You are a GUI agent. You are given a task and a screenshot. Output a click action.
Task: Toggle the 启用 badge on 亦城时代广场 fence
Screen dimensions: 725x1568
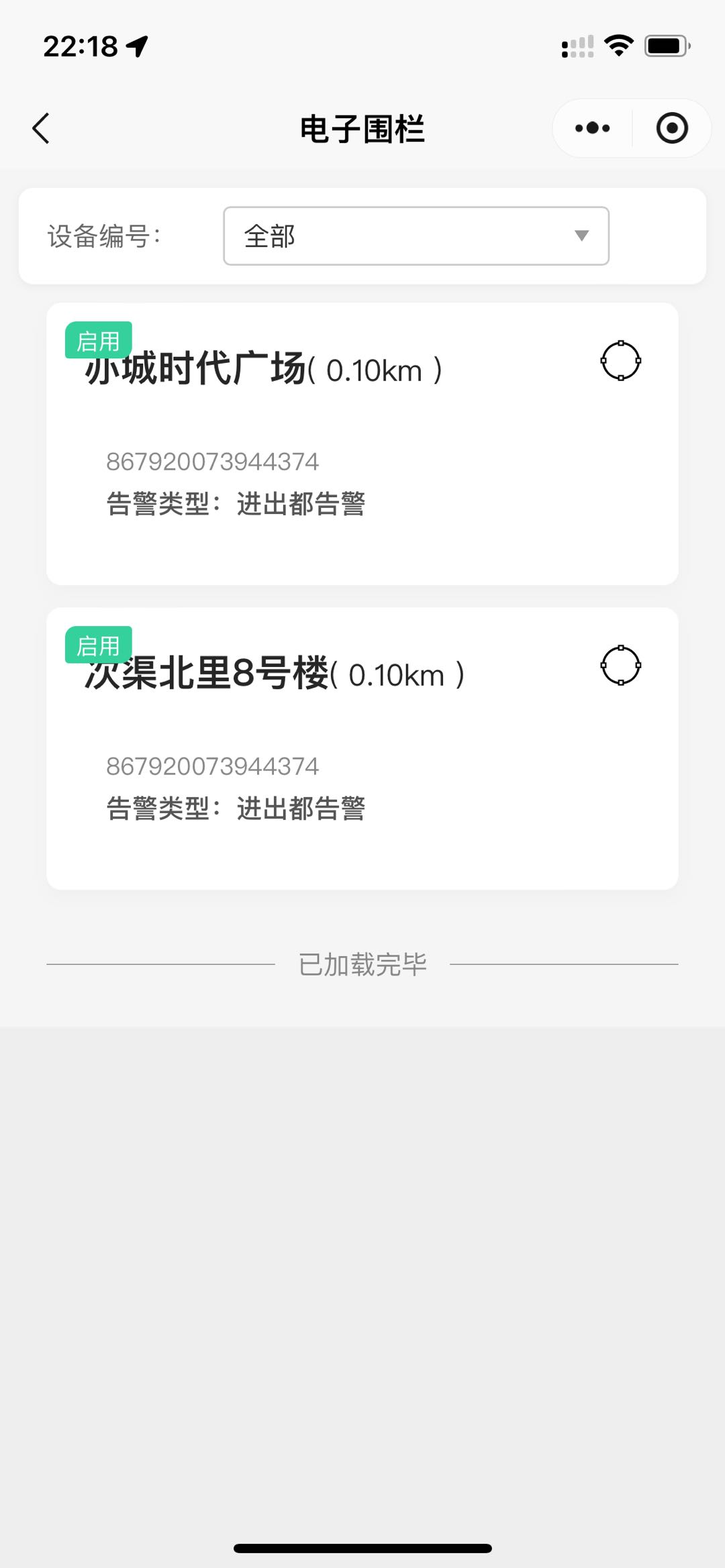coord(99,340)
